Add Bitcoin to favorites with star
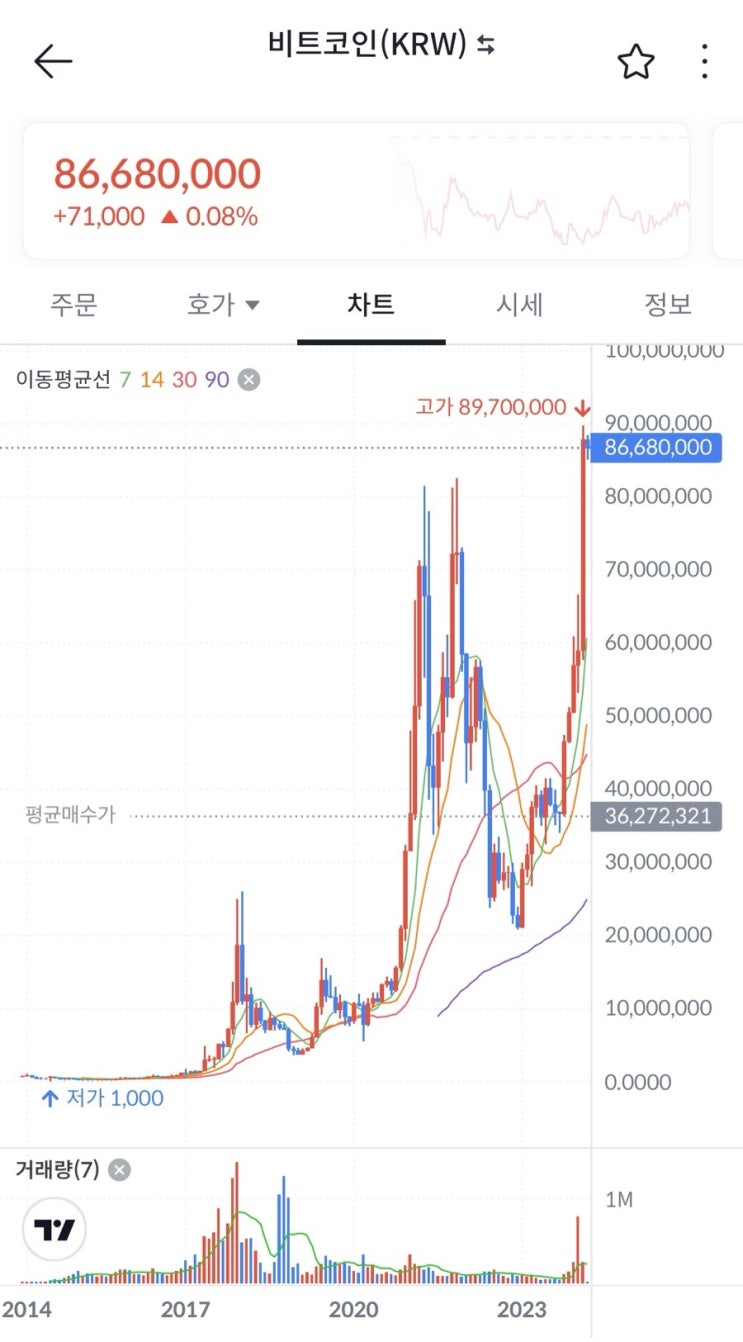Image resolution: width=743 pixels, height=1342 pixels. coord(635,62)
